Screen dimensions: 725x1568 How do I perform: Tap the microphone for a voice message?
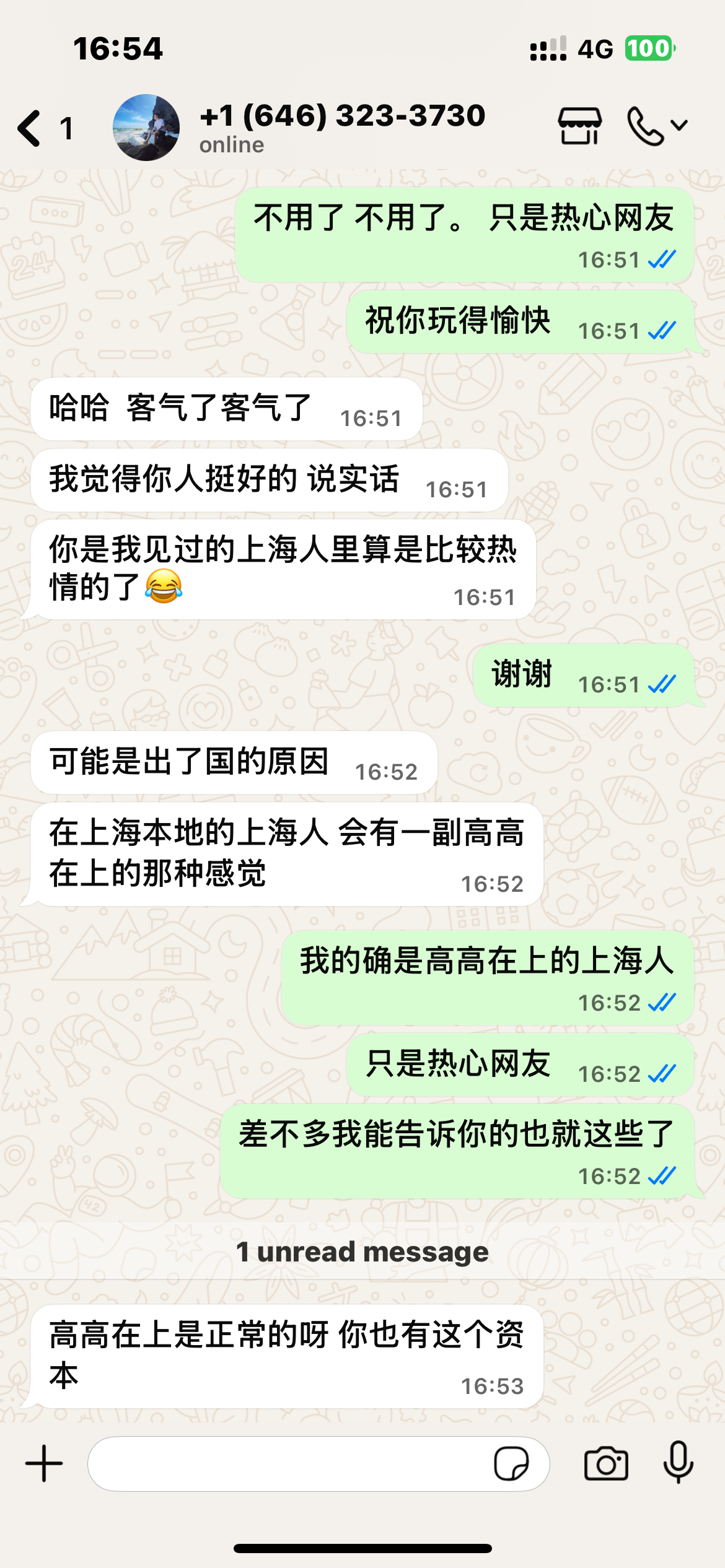pyautogui.click(x=679, y=1462)
